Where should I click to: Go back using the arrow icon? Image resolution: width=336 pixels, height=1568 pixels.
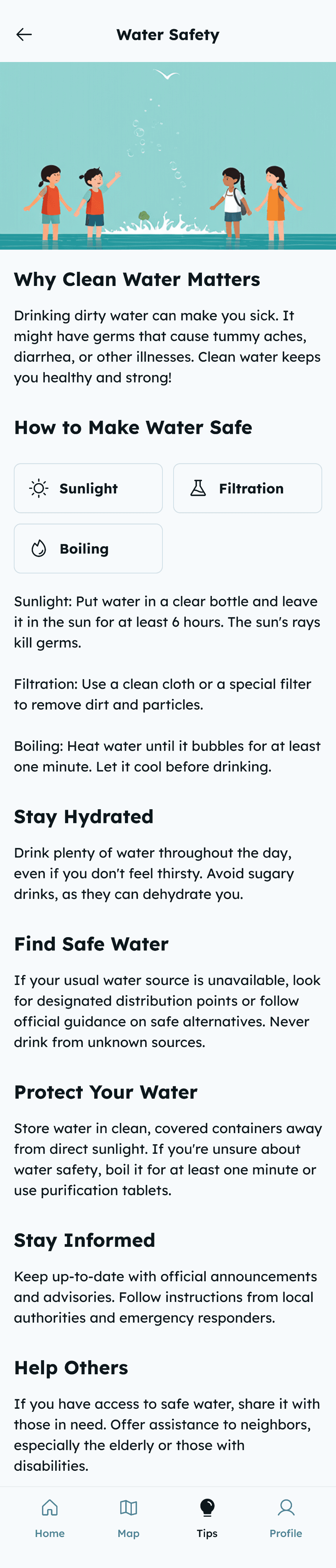click(x=25, y=35)
